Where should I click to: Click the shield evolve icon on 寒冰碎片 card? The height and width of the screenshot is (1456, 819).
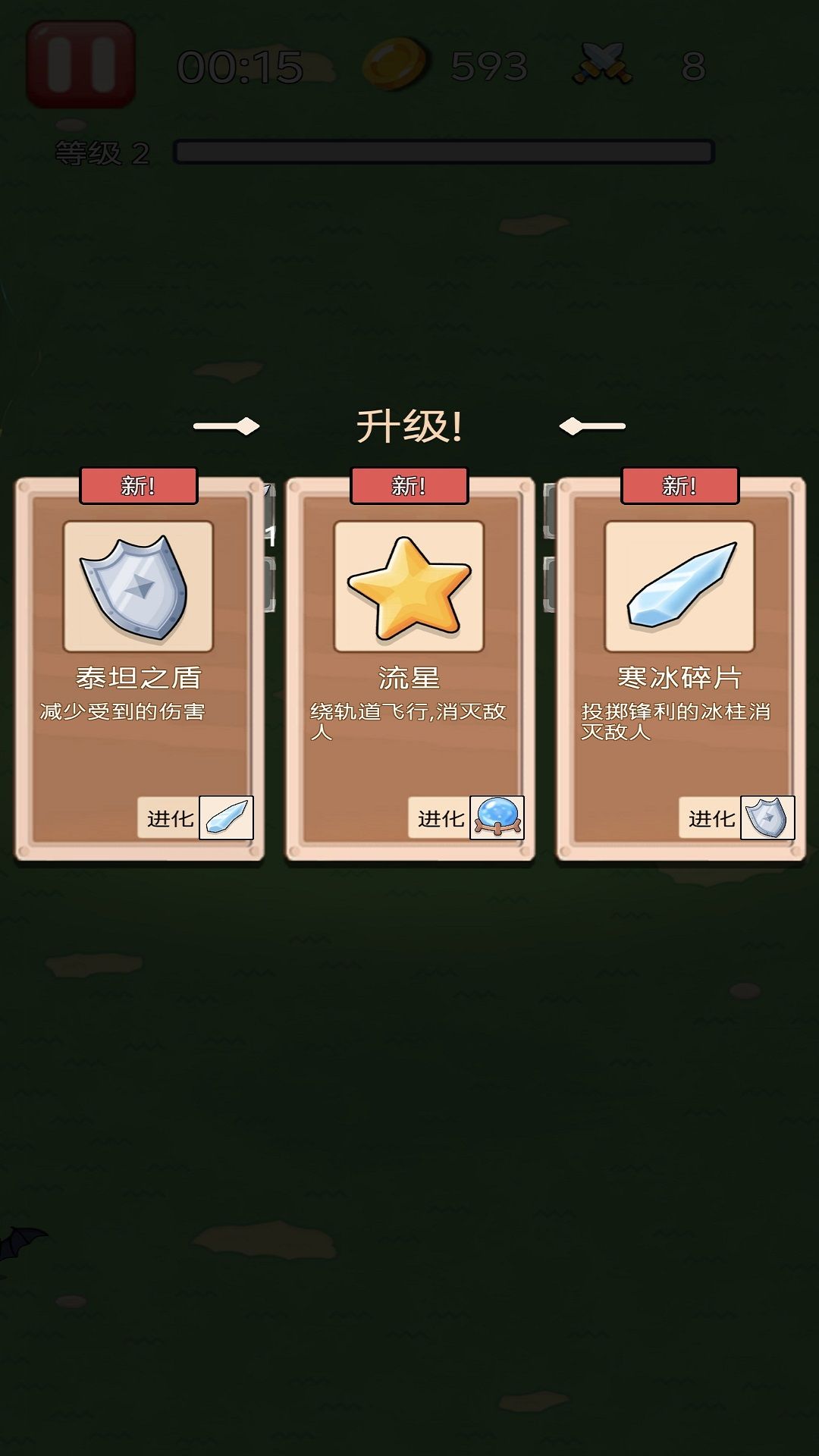[769, 818]
